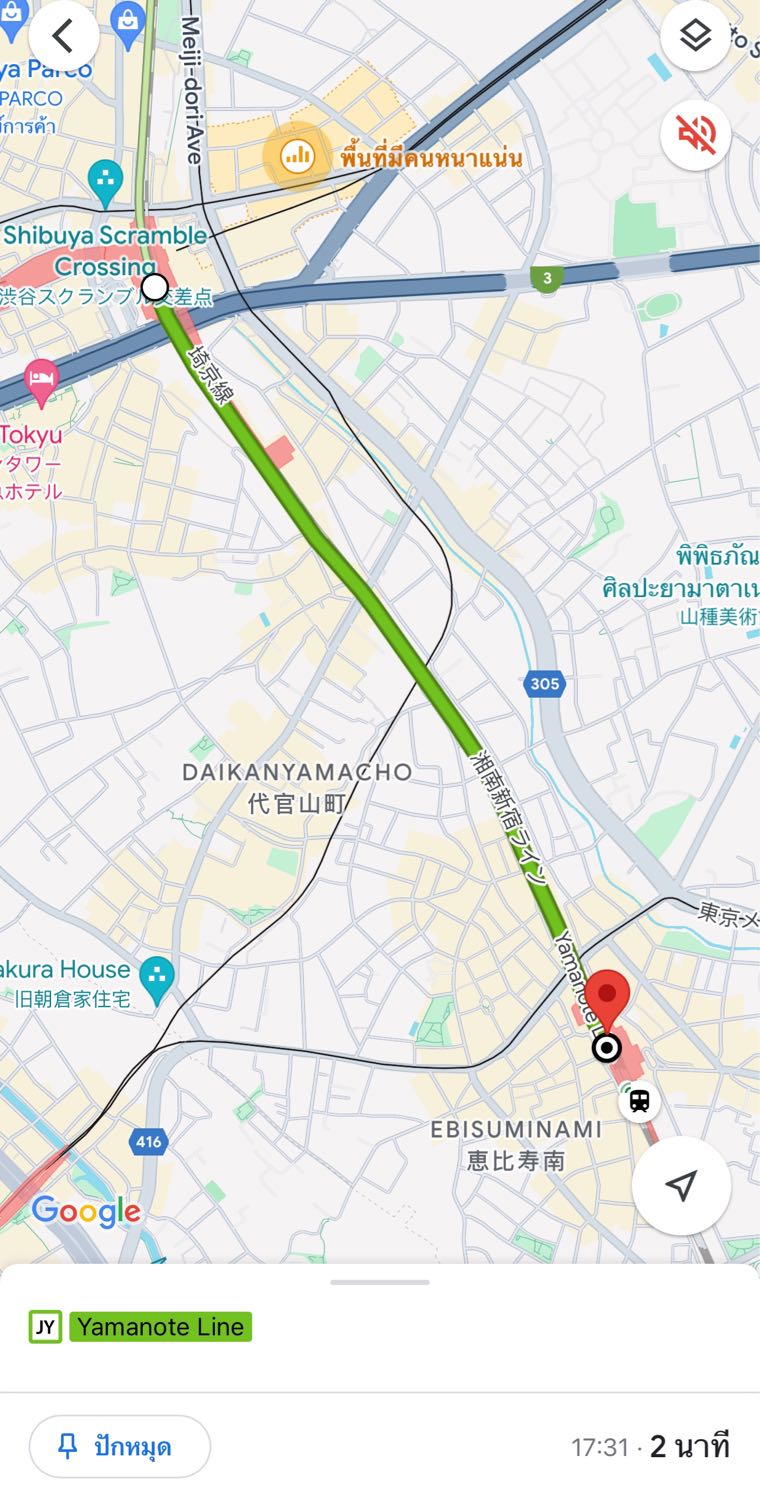Go back using the top-left arrow

click(64, 36)
